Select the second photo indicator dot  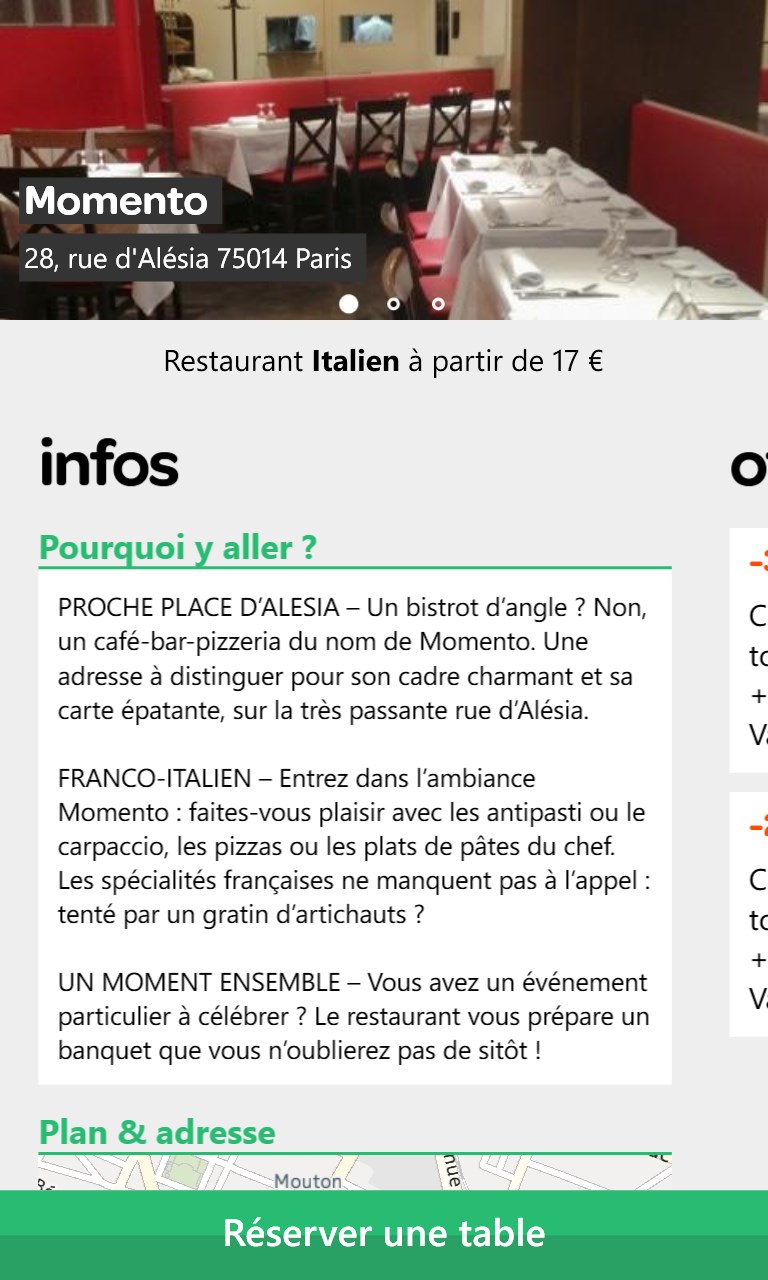[x=394, y=304]
